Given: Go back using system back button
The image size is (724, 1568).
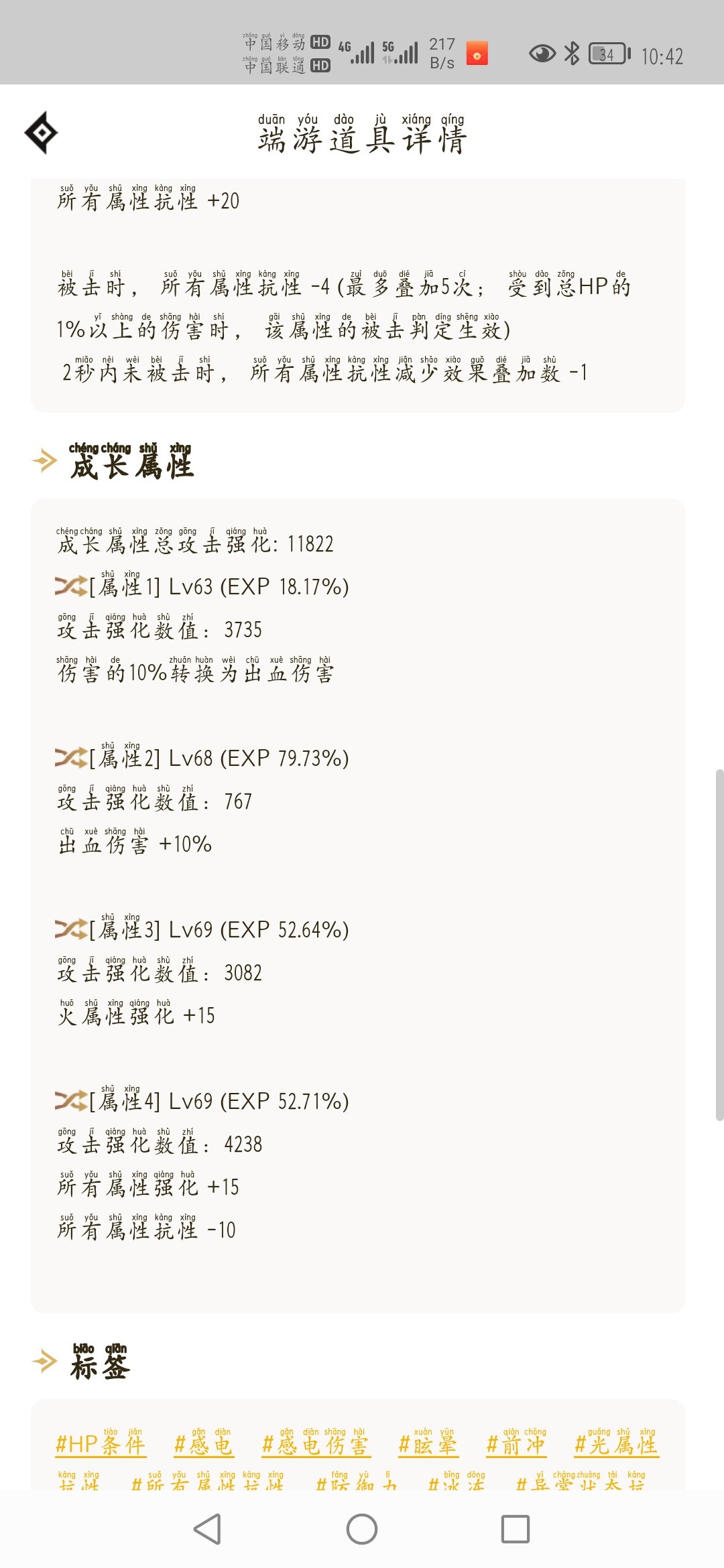Looking at the screenshot, I should coord(207,1529).
